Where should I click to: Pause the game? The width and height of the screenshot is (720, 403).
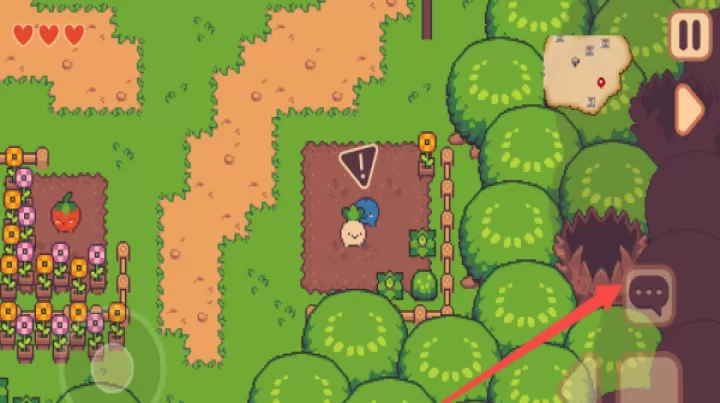tap(690, 35)
